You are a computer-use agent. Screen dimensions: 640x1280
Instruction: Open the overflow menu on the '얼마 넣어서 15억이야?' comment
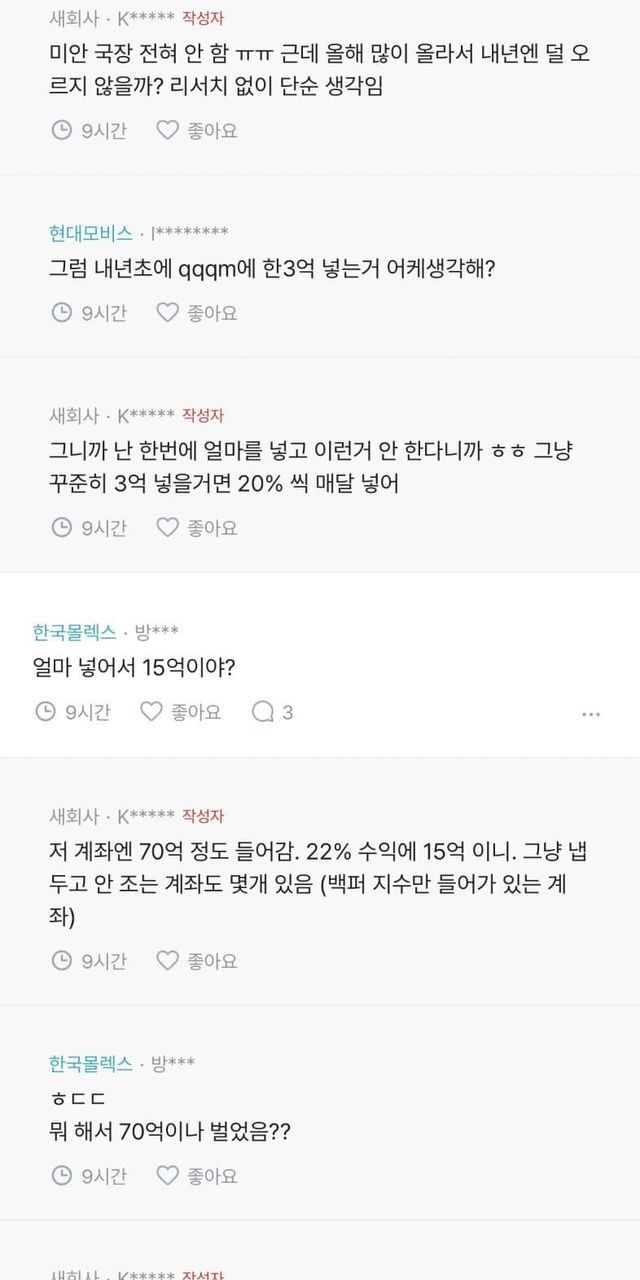591,714
